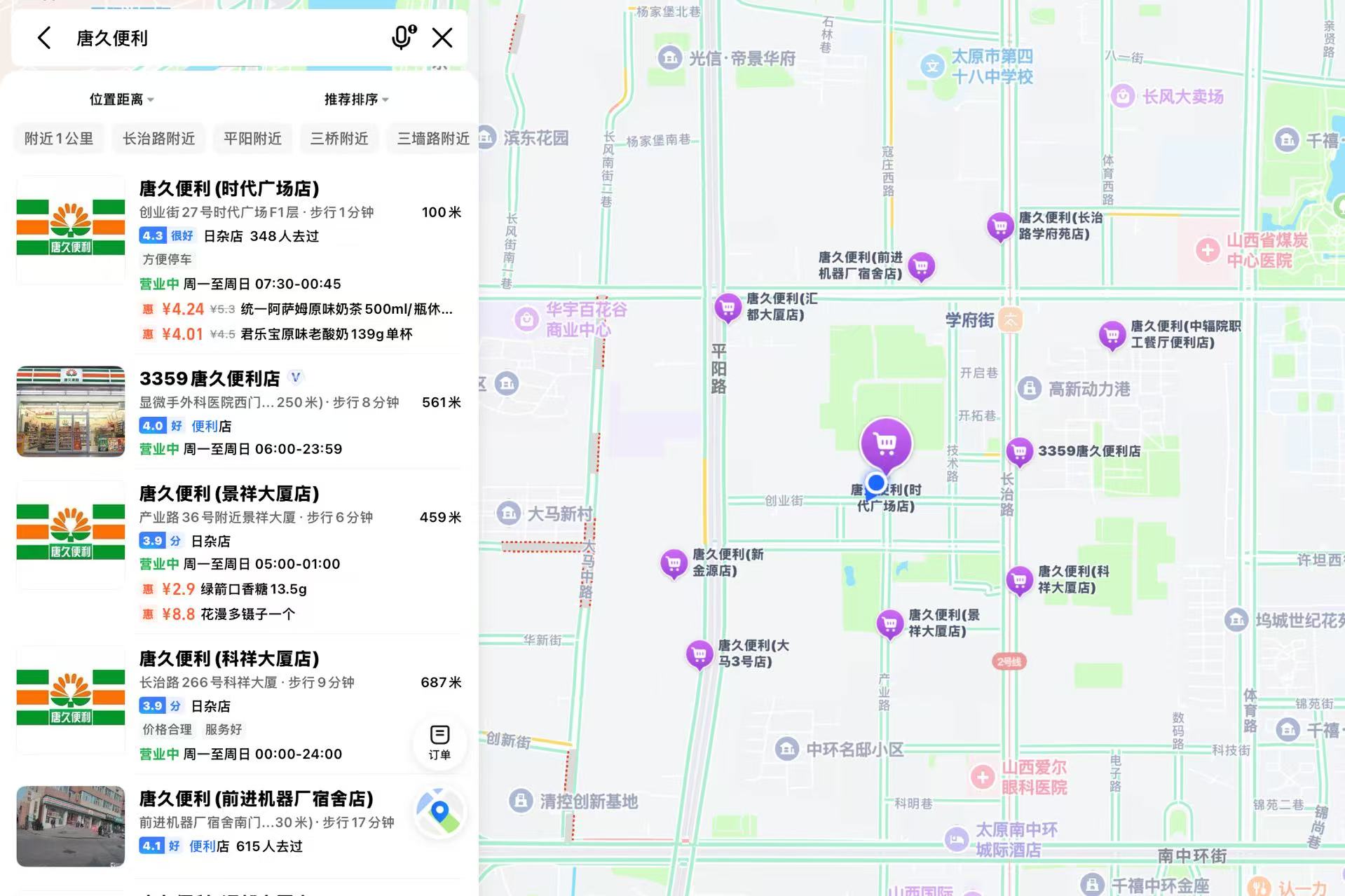Select 三墙路附近 filter chip
1345x896 pixels.
433,139
